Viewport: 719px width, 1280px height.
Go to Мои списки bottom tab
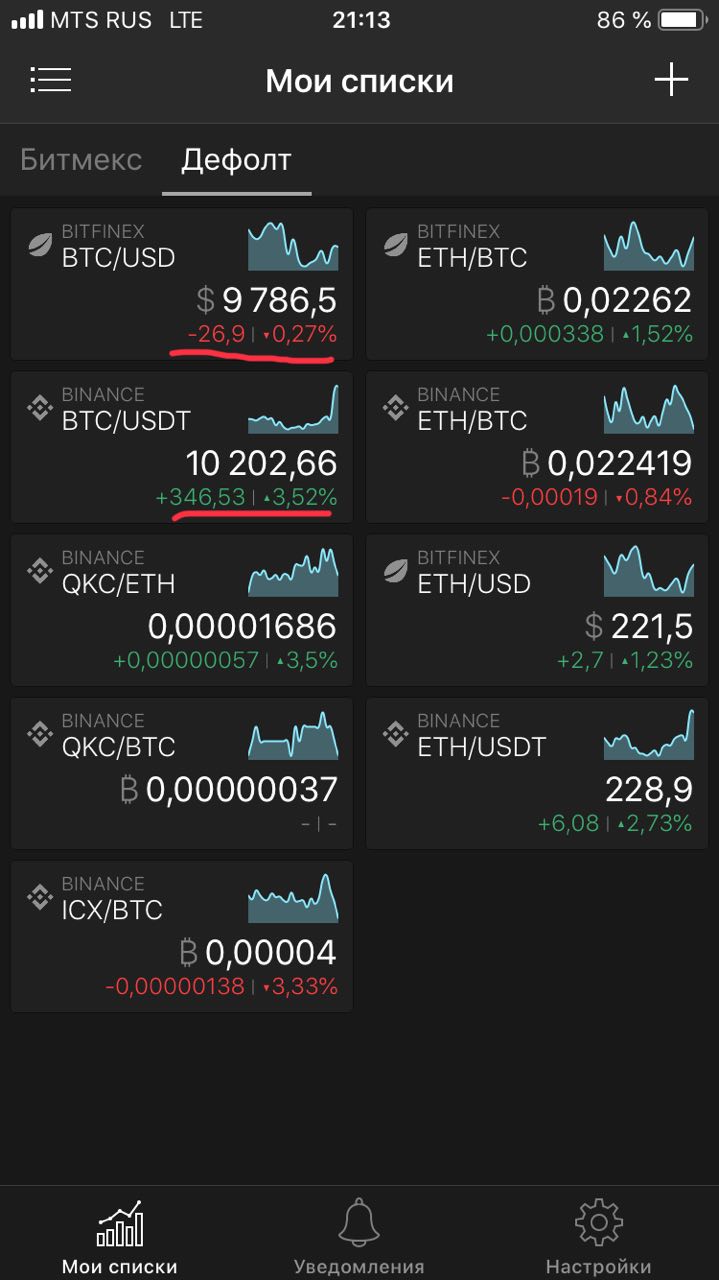coord(120,1237)
